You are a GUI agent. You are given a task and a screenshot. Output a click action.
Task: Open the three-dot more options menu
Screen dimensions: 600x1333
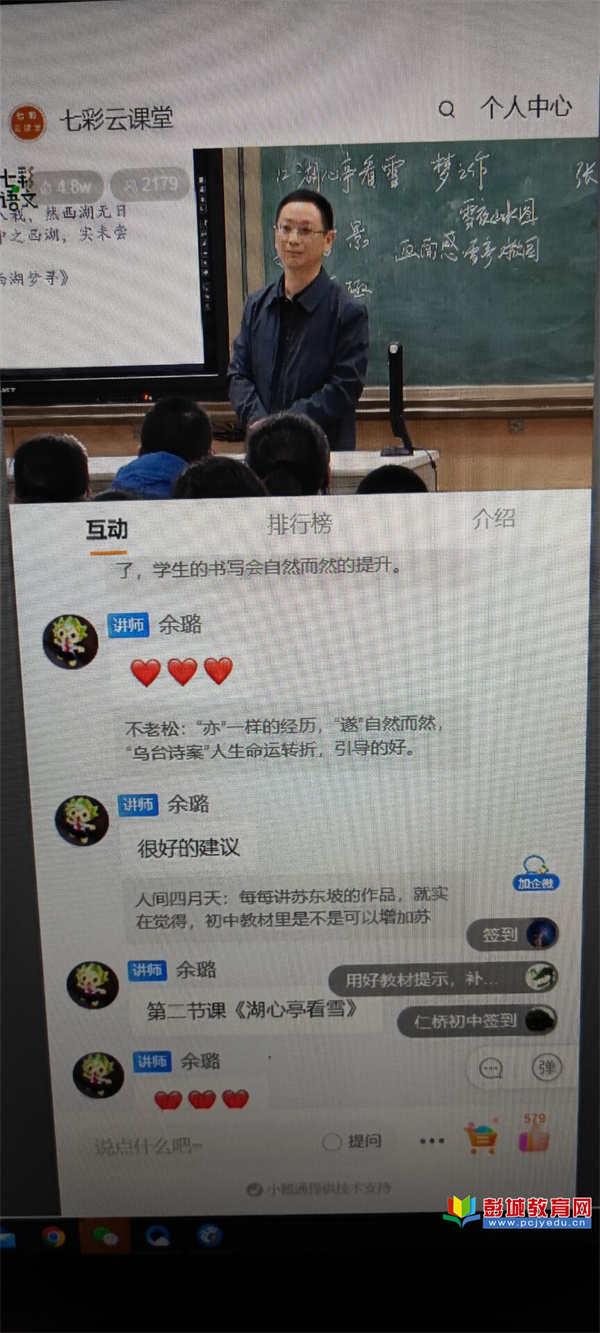click(x=431, y=1141)
